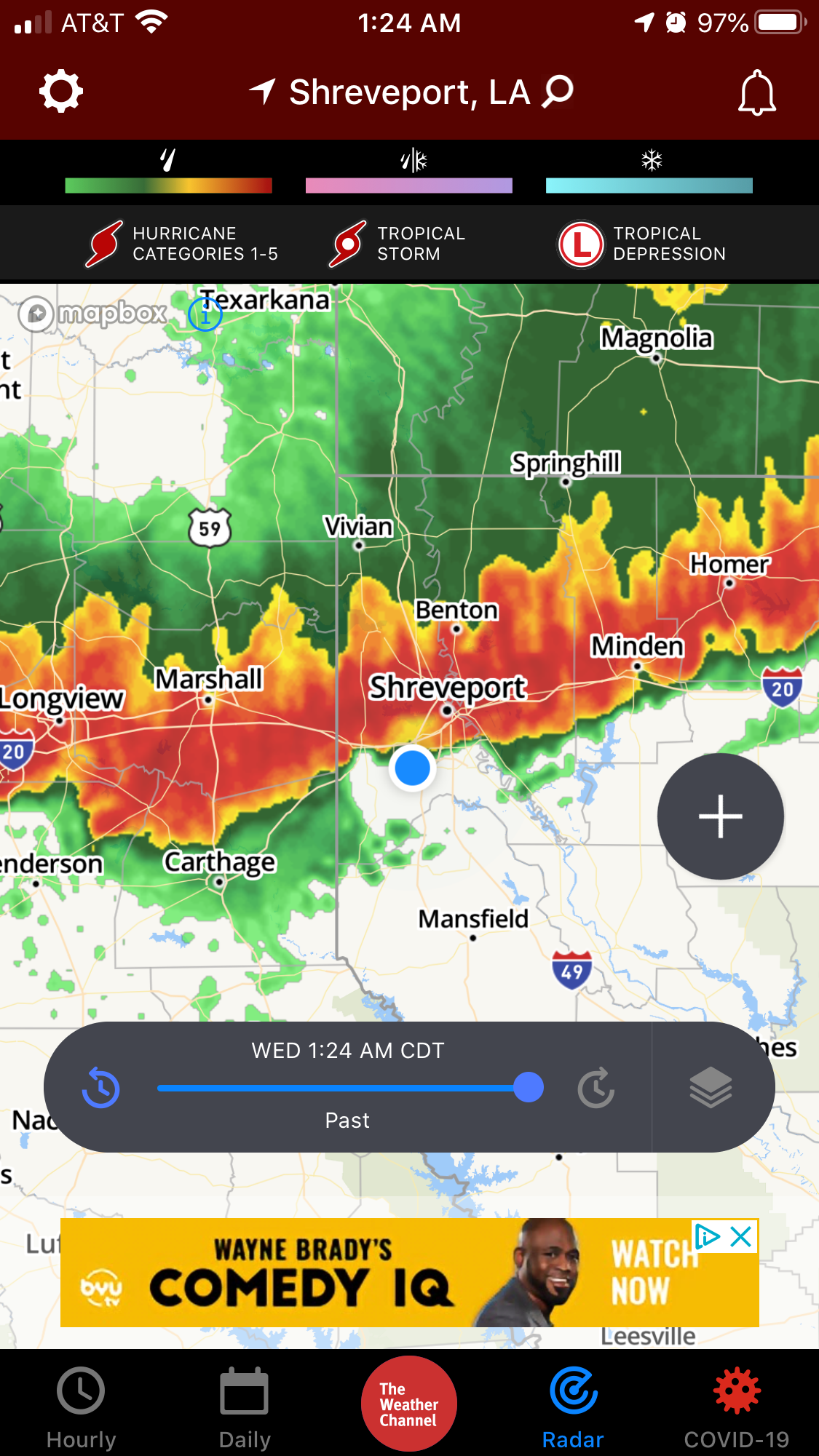This screenshot has width=819, height=1456.
Task: Open mapbox attribution info icon
Action: (205, 314)
